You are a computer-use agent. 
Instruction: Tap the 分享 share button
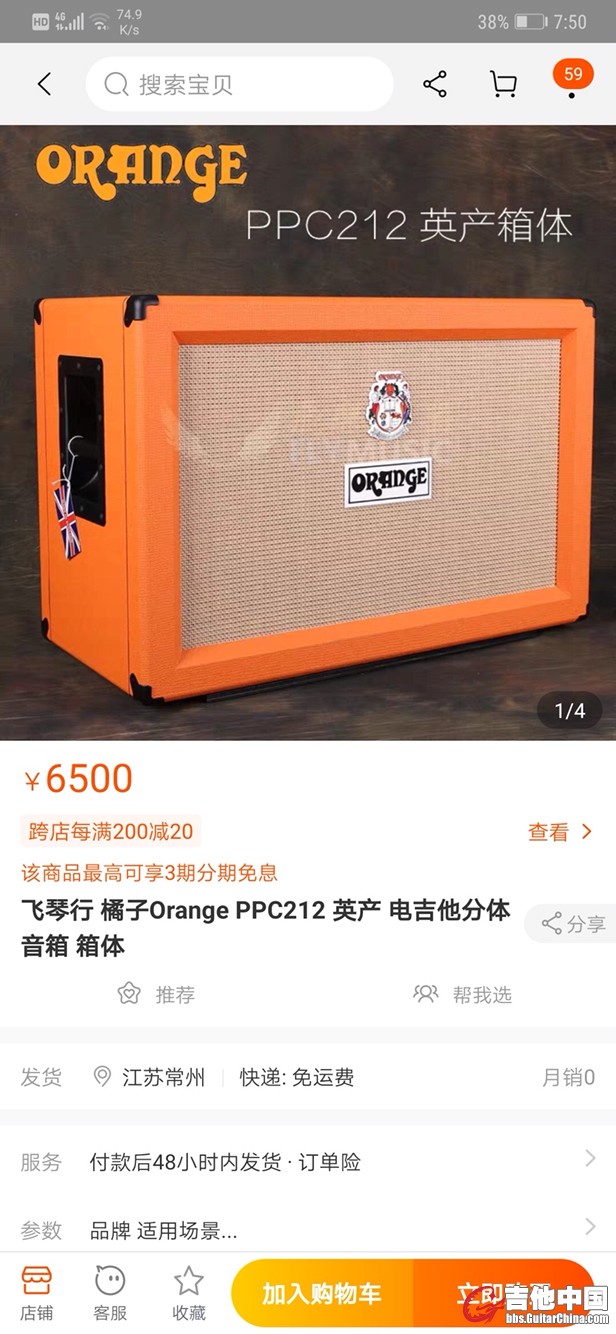tap(573, 924)
